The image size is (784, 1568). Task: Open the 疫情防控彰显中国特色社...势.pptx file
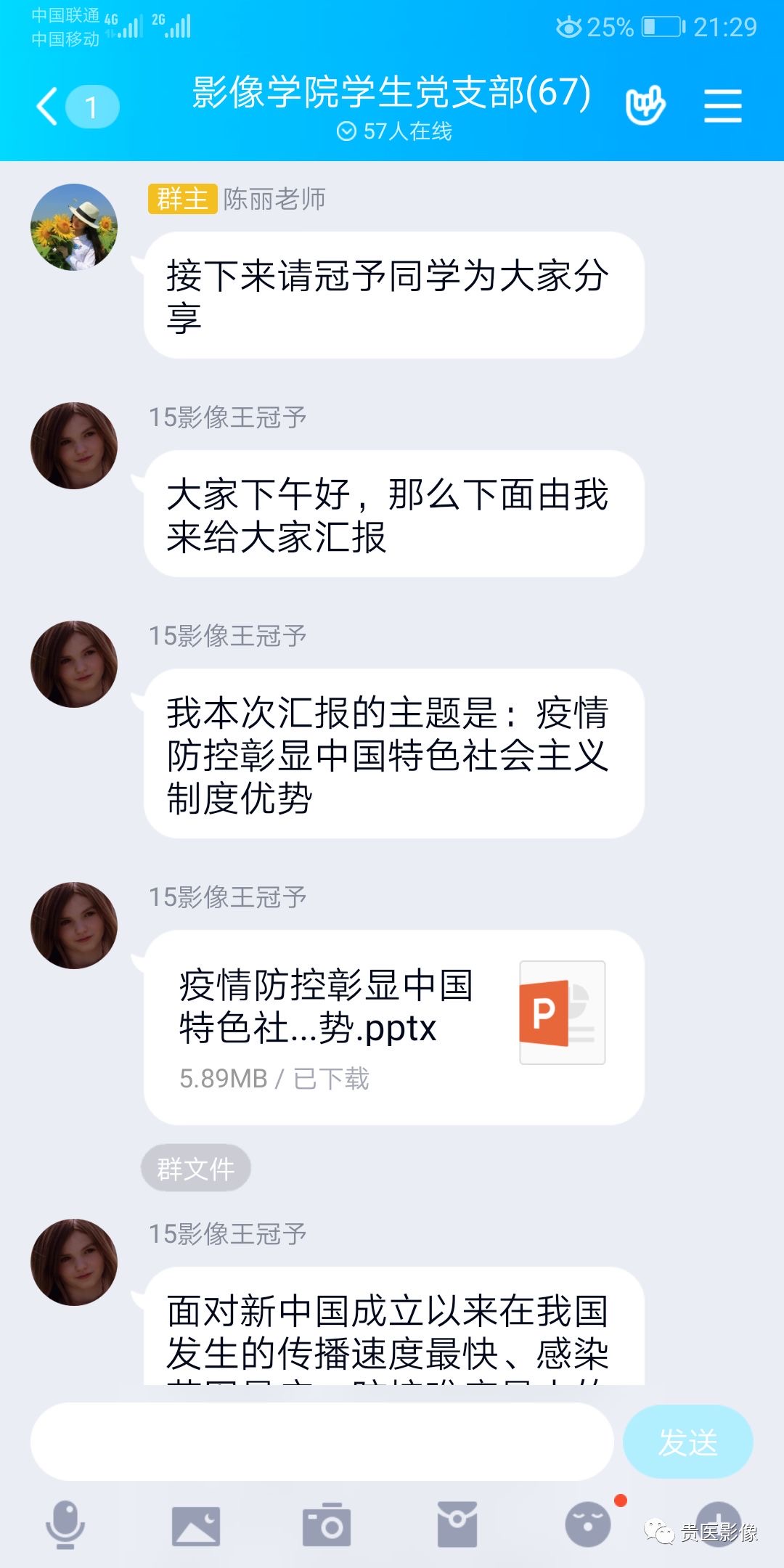[393, 1026]
